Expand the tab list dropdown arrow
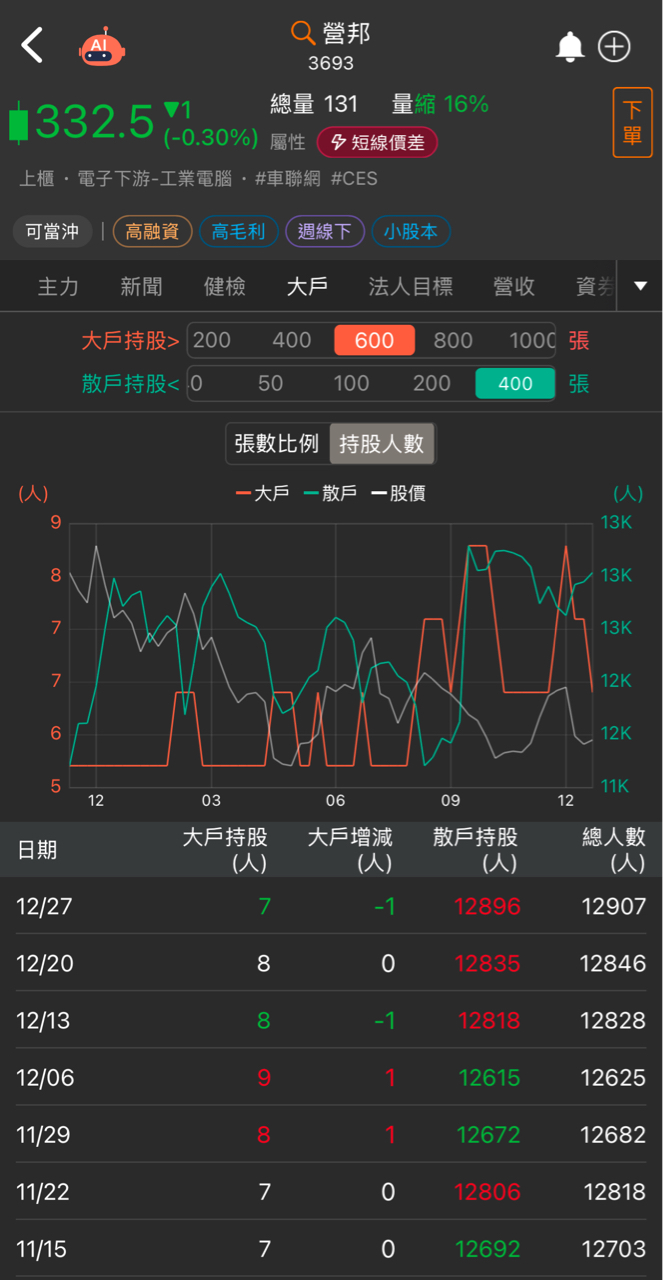This screenshot has height=1280, width=663. (x=640, y=287)
